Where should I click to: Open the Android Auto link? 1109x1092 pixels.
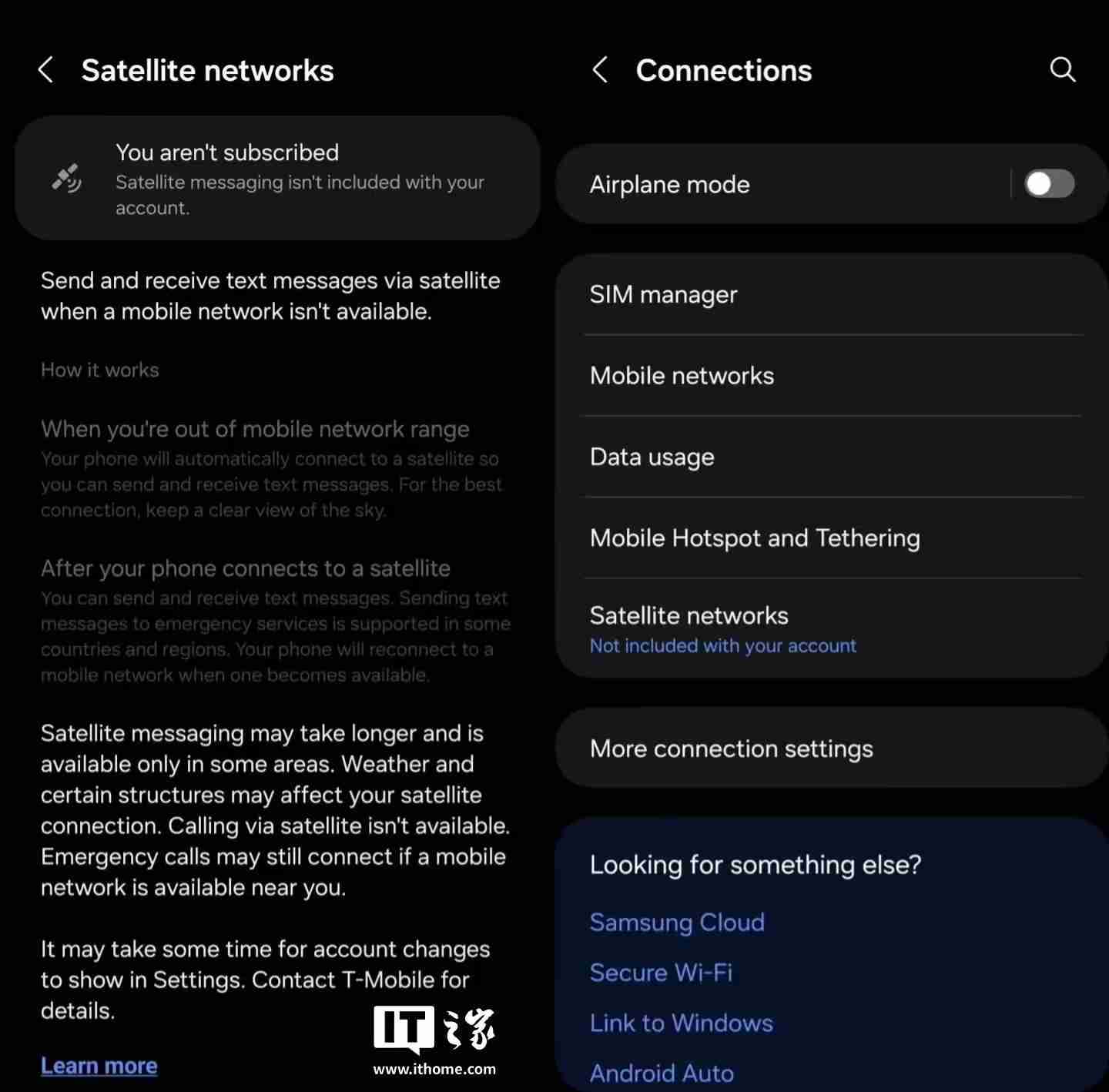[x=662, y=1073]
